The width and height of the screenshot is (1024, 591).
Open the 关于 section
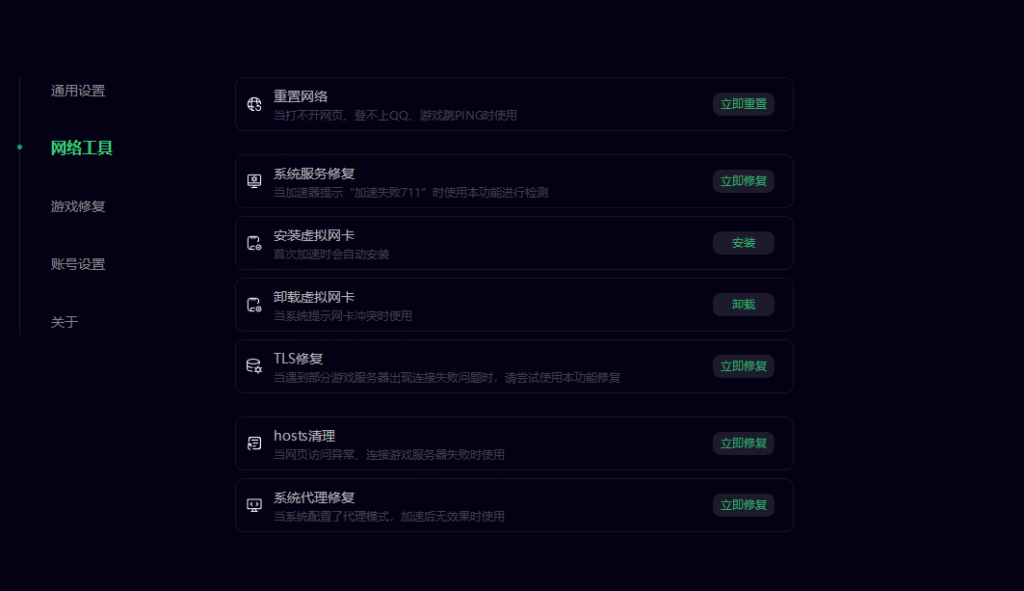(x=65, y=322)
